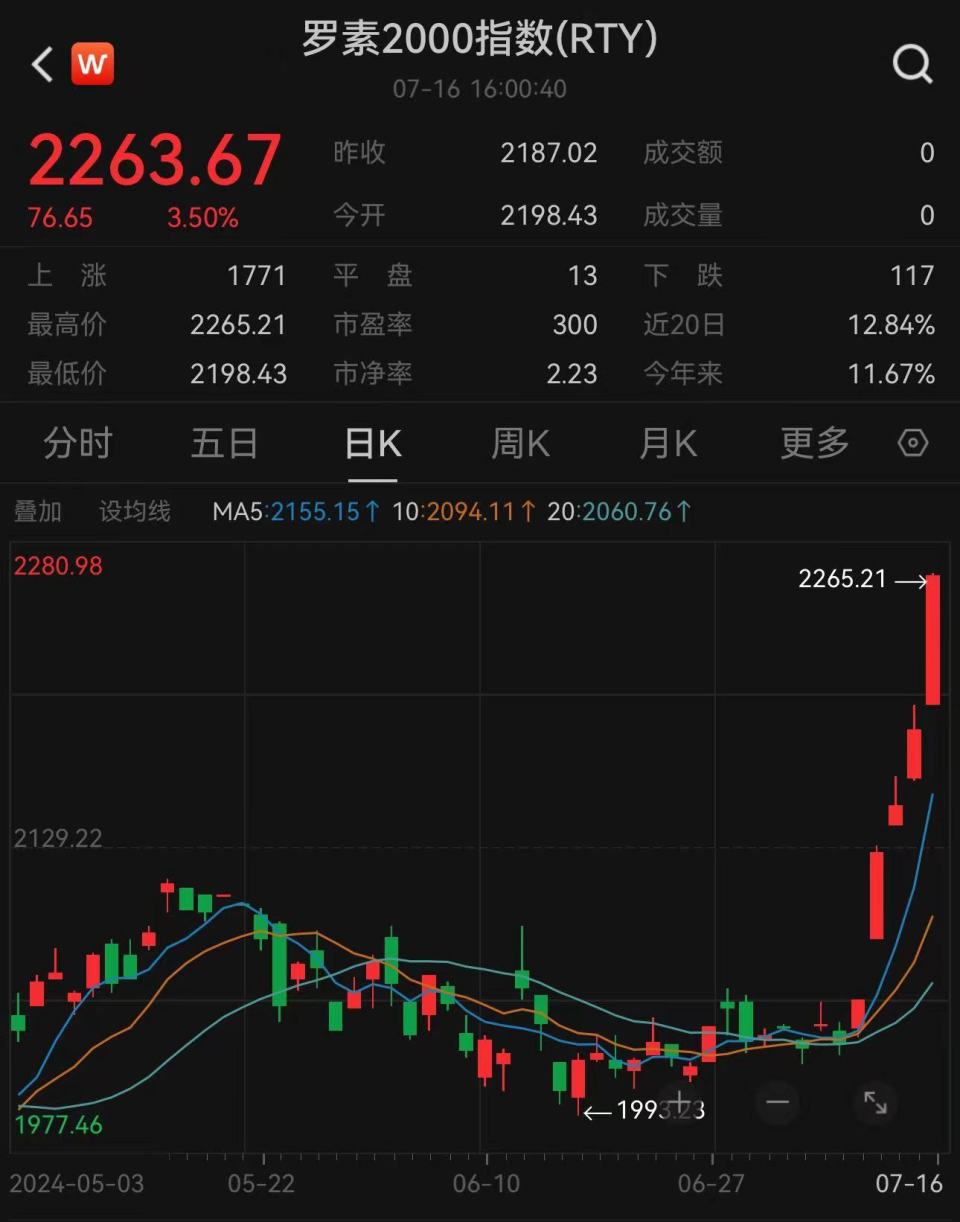Screen dimensions: 960x1222
Task: Open the search magnifier icon
Action: pos(911,65)
